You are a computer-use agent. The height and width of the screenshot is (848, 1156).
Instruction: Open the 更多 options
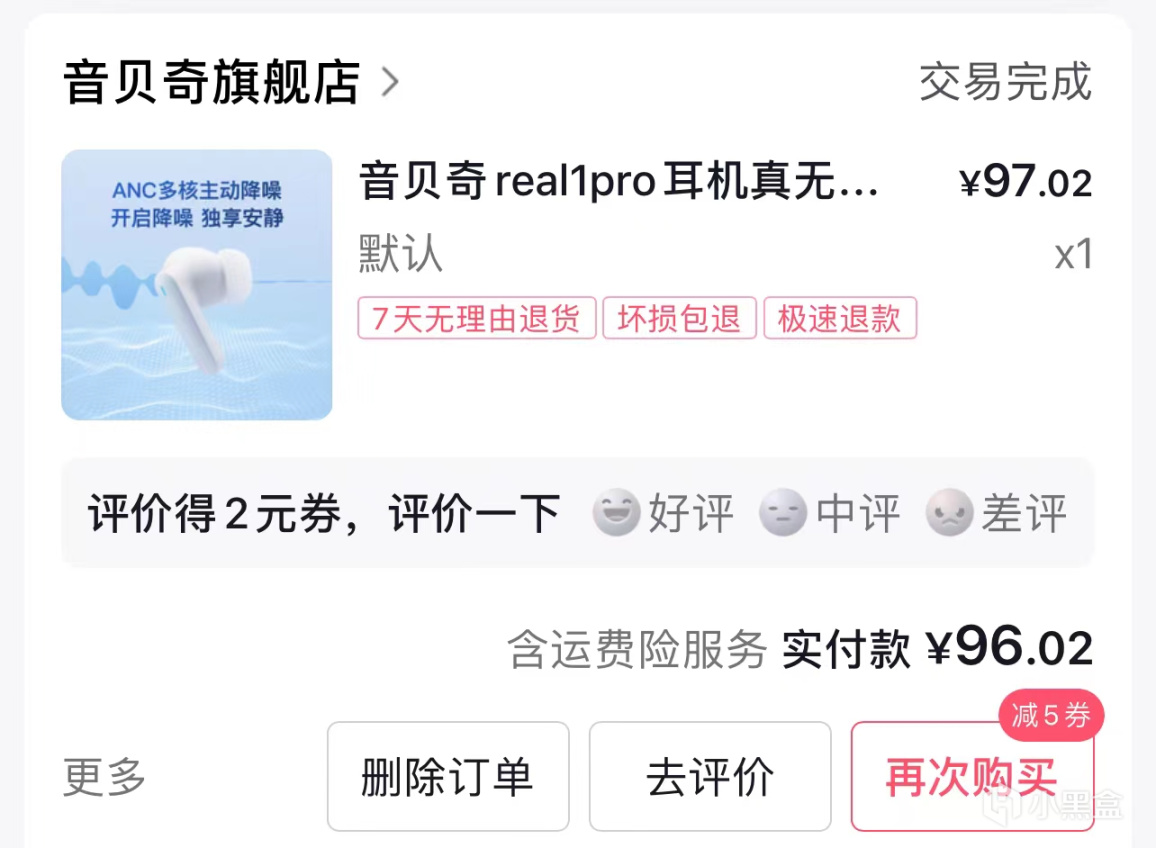[104, 777]
